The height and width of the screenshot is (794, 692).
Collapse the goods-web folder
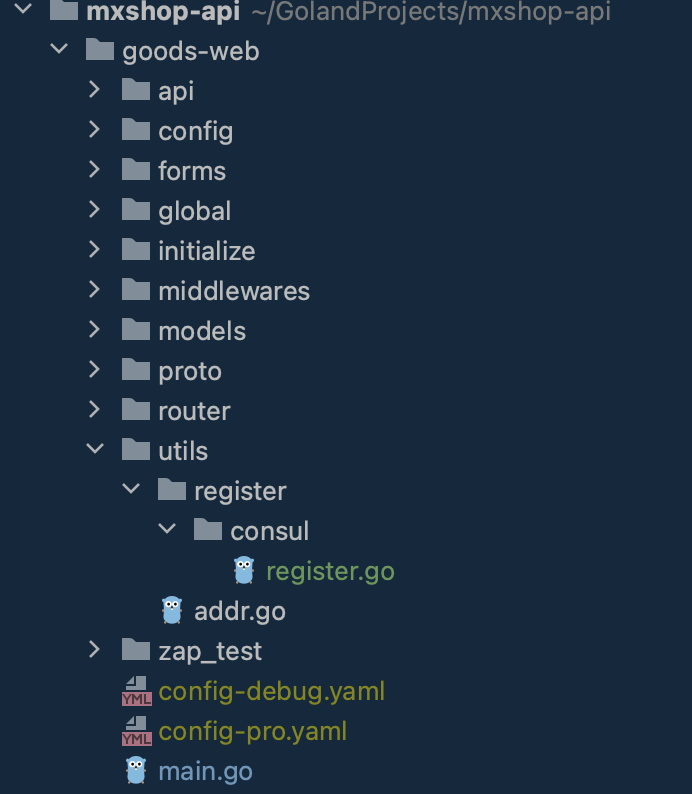pos(58,50)
